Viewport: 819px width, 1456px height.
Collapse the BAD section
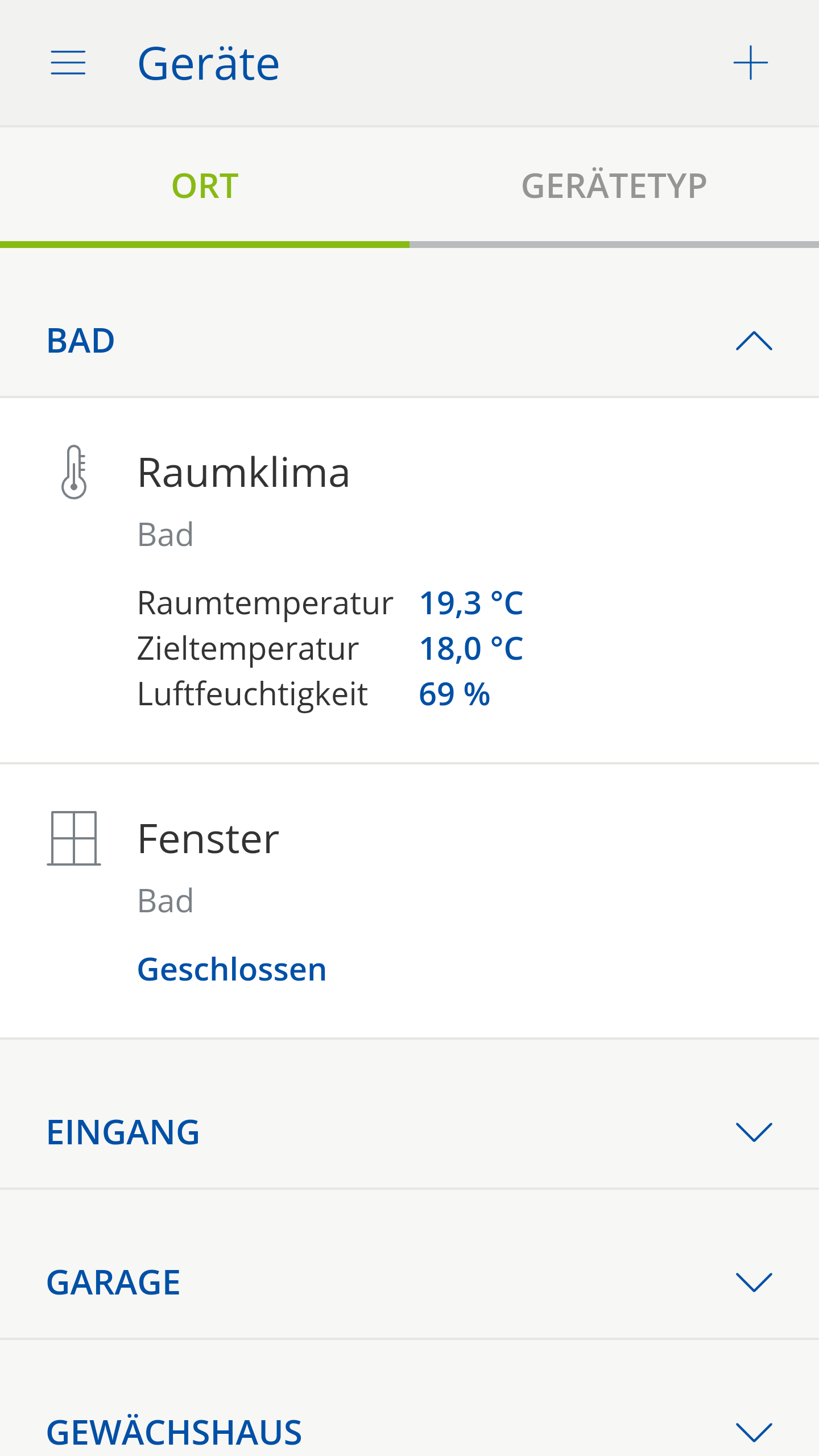coord(409,340)
